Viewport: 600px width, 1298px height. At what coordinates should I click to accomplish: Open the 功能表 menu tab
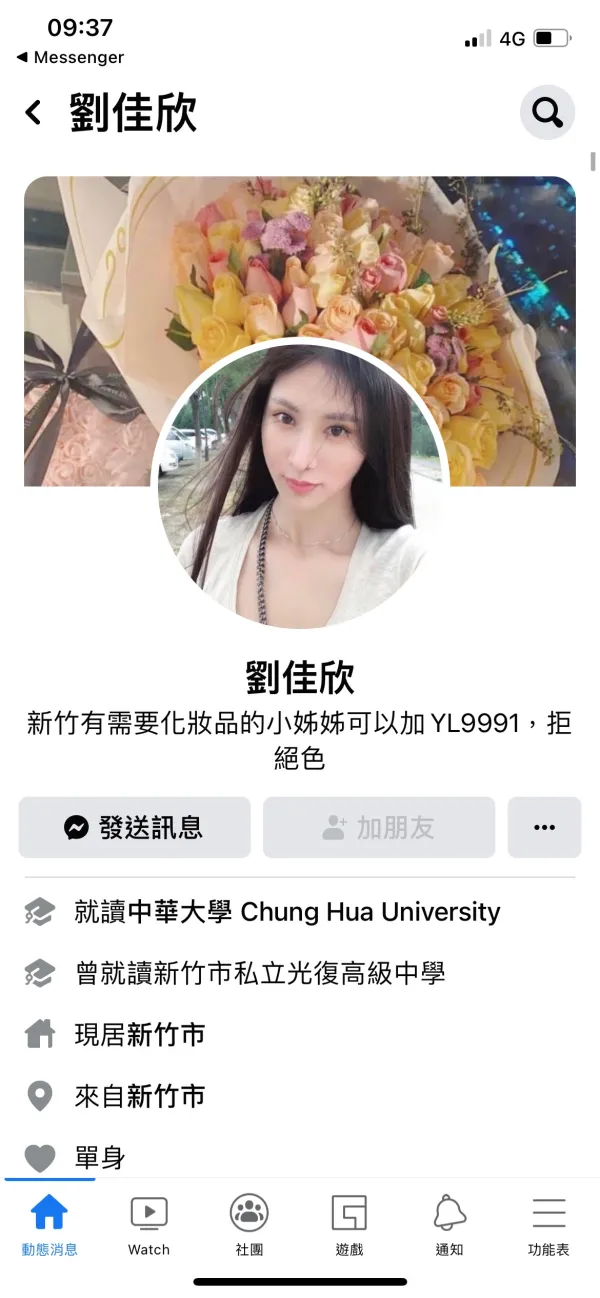549,1226
